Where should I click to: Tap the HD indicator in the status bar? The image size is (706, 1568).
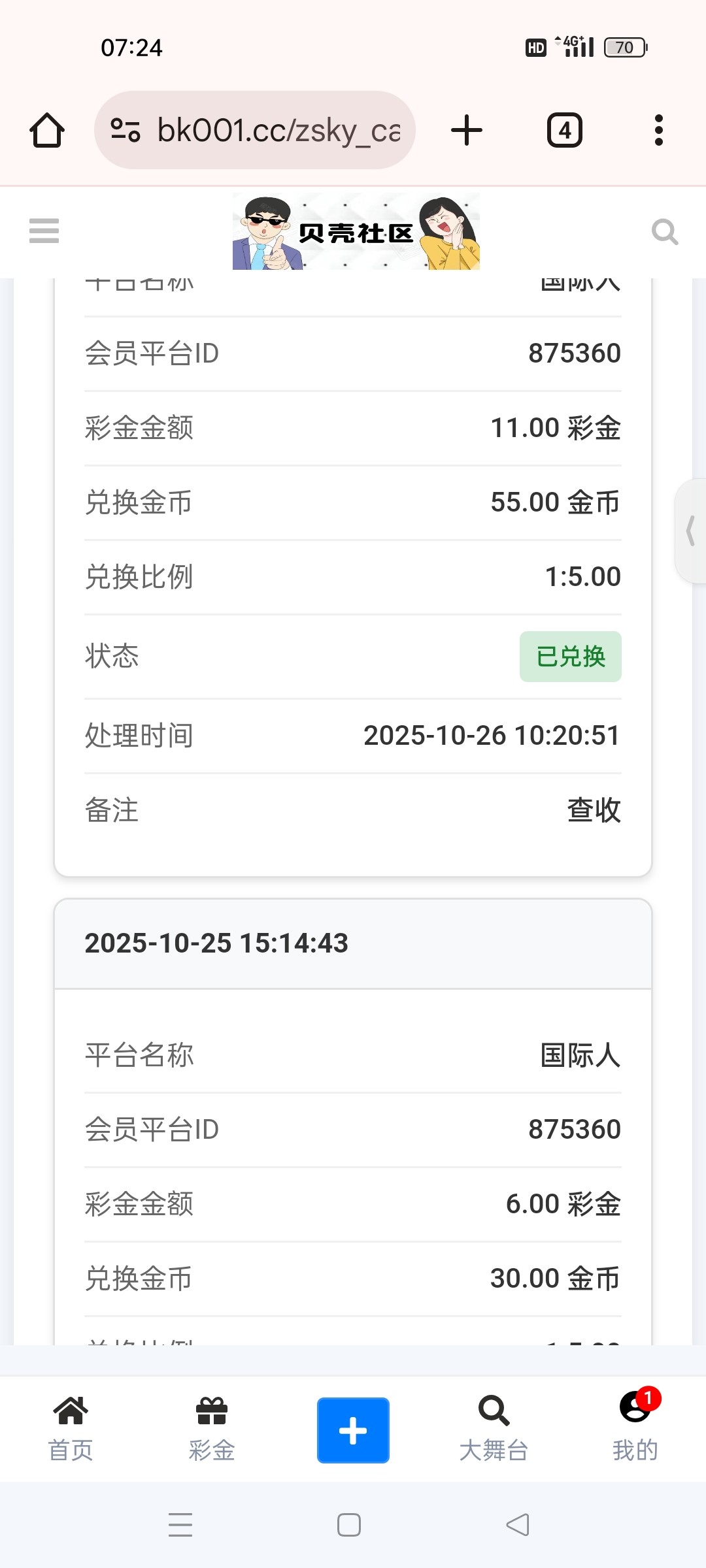[537, 46]
